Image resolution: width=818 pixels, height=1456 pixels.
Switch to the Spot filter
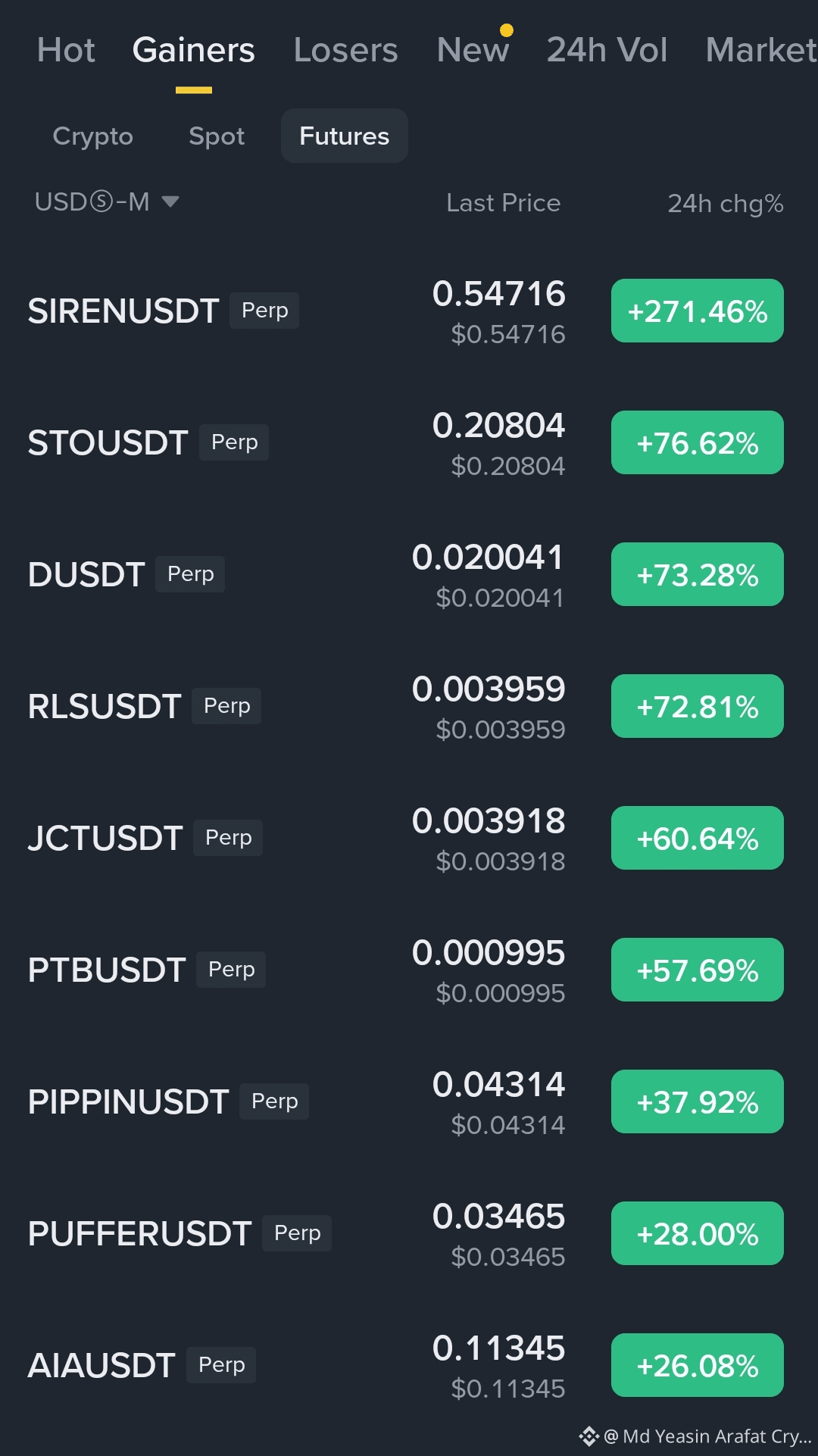217,136
